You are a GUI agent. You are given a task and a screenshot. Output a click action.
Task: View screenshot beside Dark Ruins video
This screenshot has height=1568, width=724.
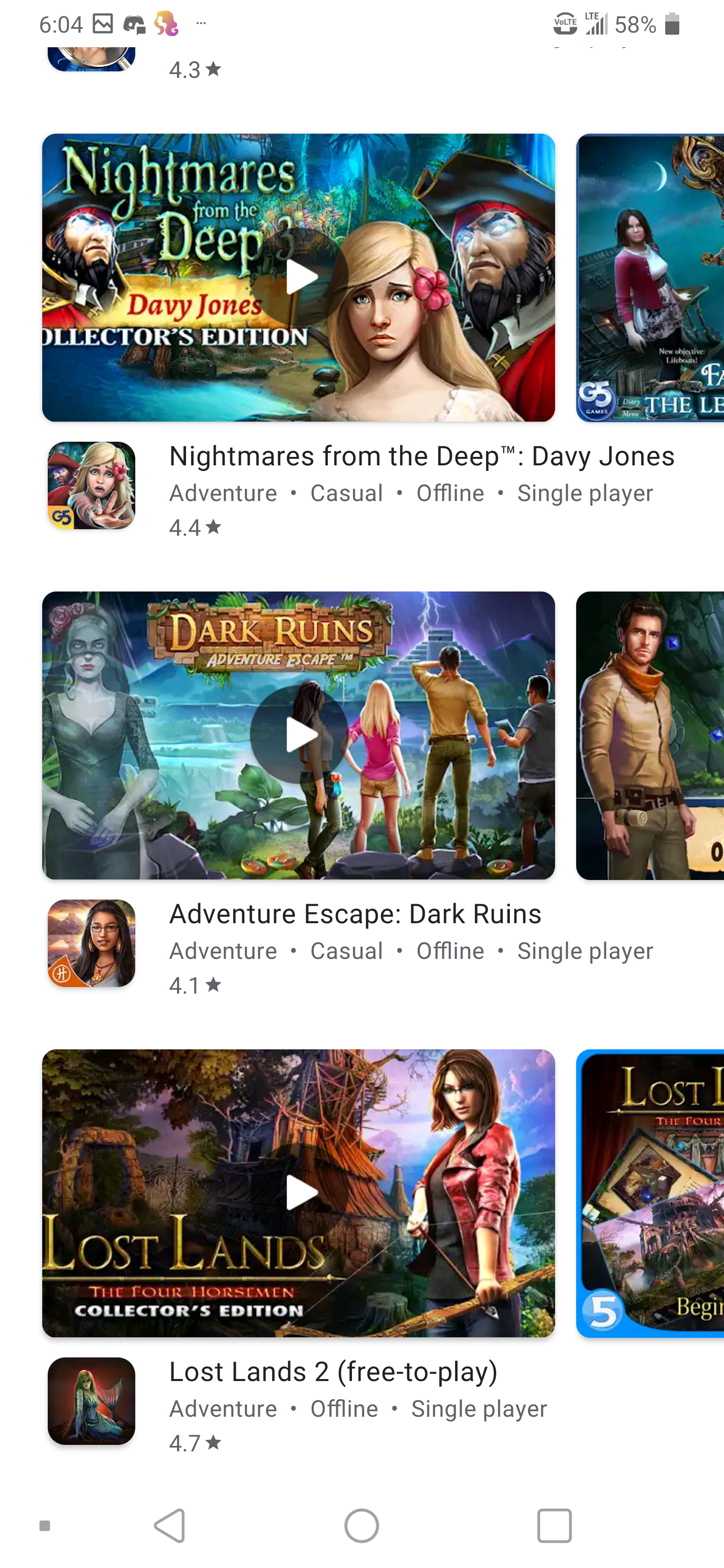pyautogui.click(x=650, y=735)
